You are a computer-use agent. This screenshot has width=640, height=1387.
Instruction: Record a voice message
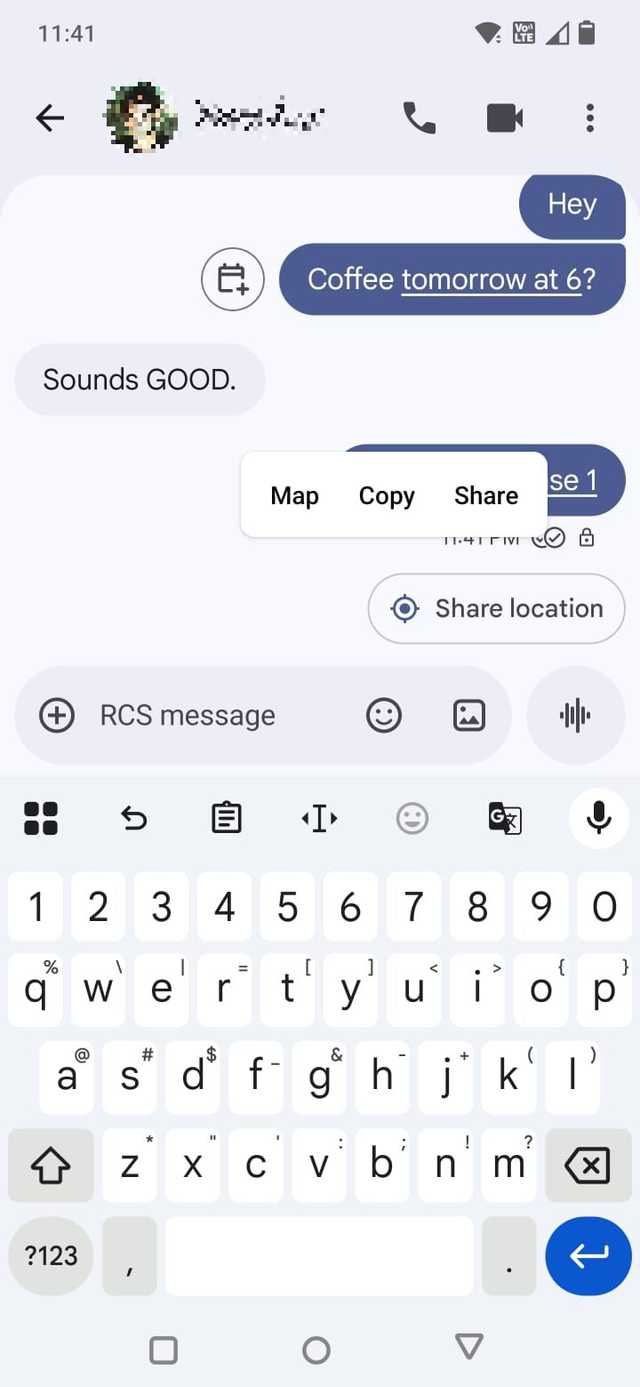(575, 715)
